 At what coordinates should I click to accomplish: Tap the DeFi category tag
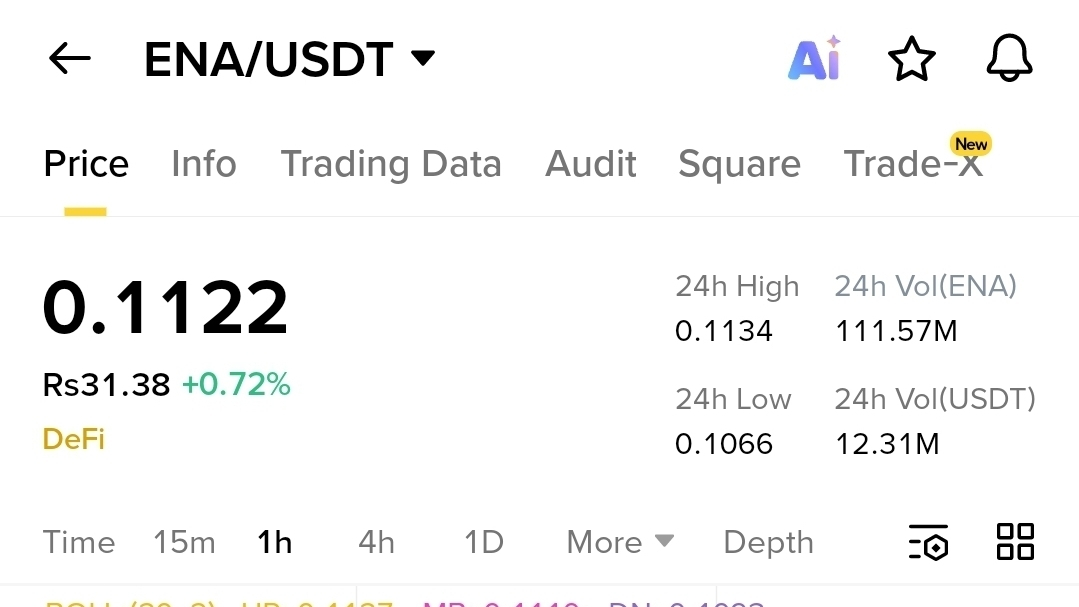click(x=74, y=438)
